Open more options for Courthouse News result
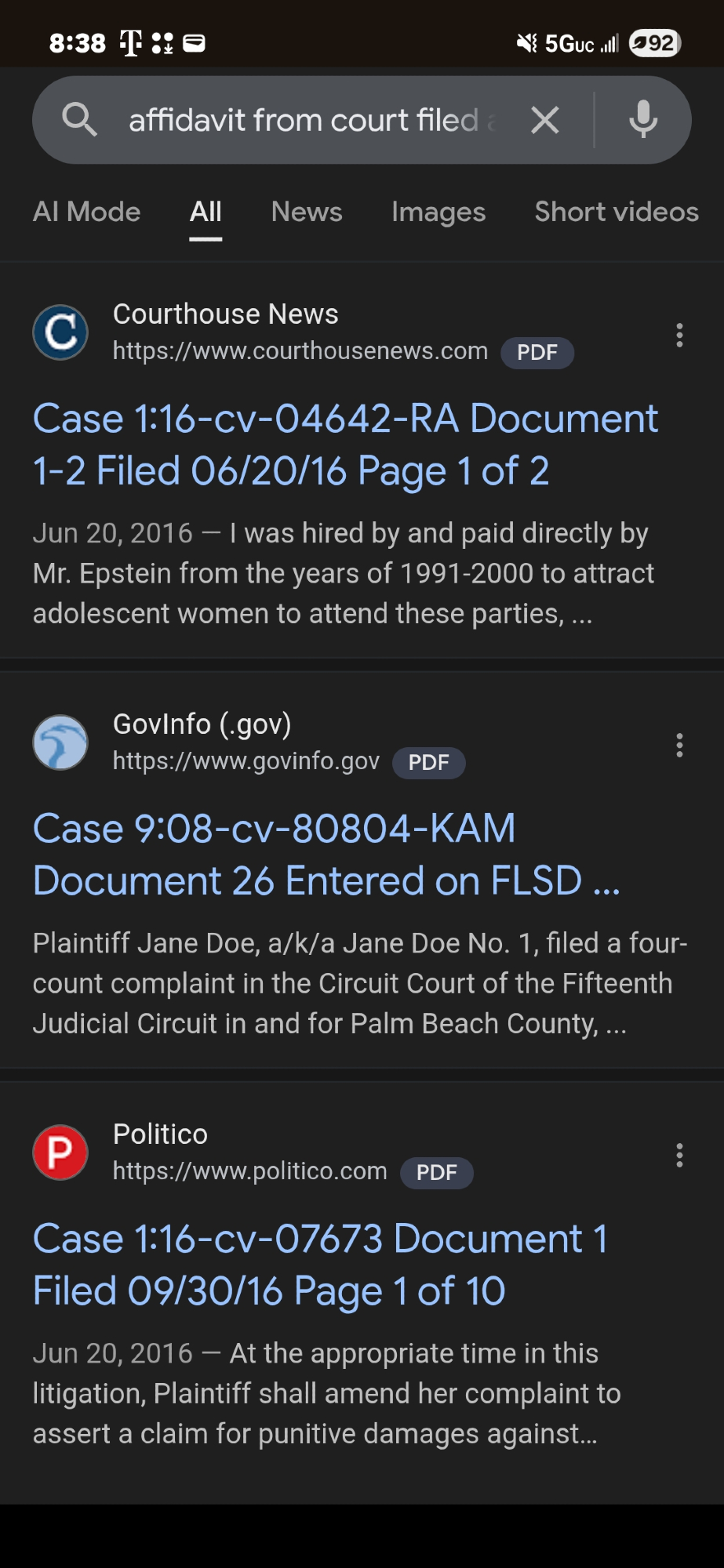Screen dimensions: 724x1568 [x=679, y=336]
